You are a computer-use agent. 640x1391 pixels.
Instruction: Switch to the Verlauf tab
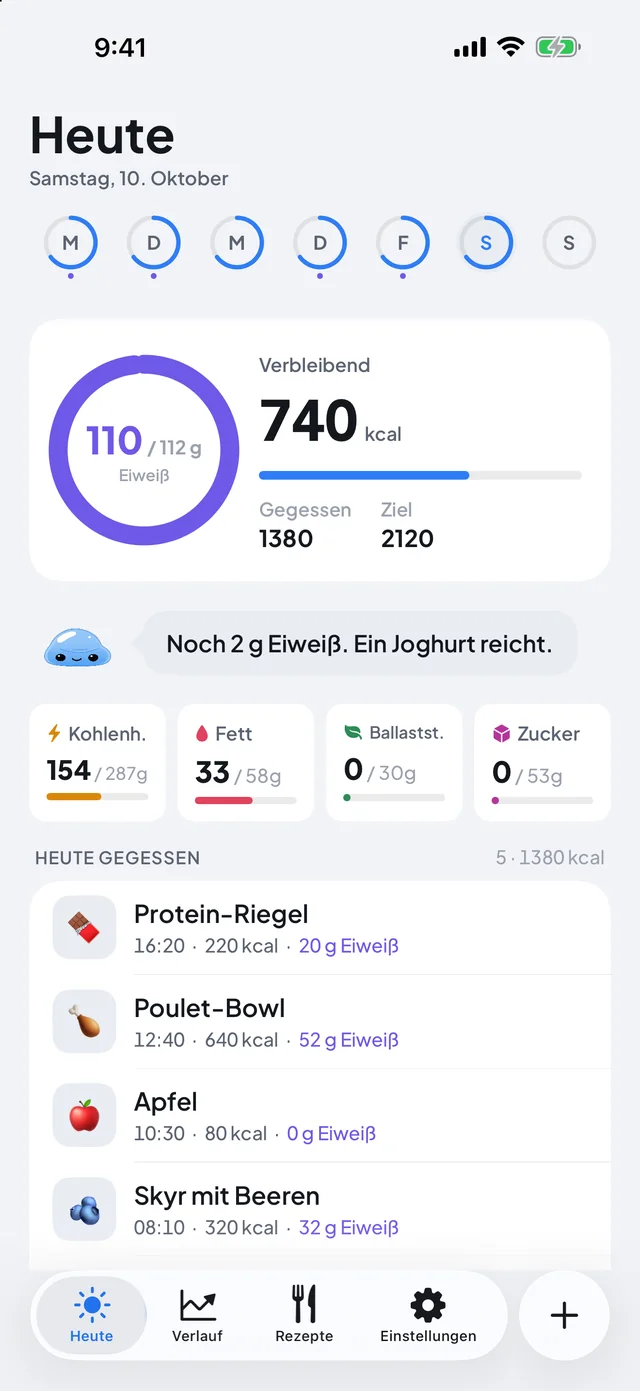[x=197, y=1315]
